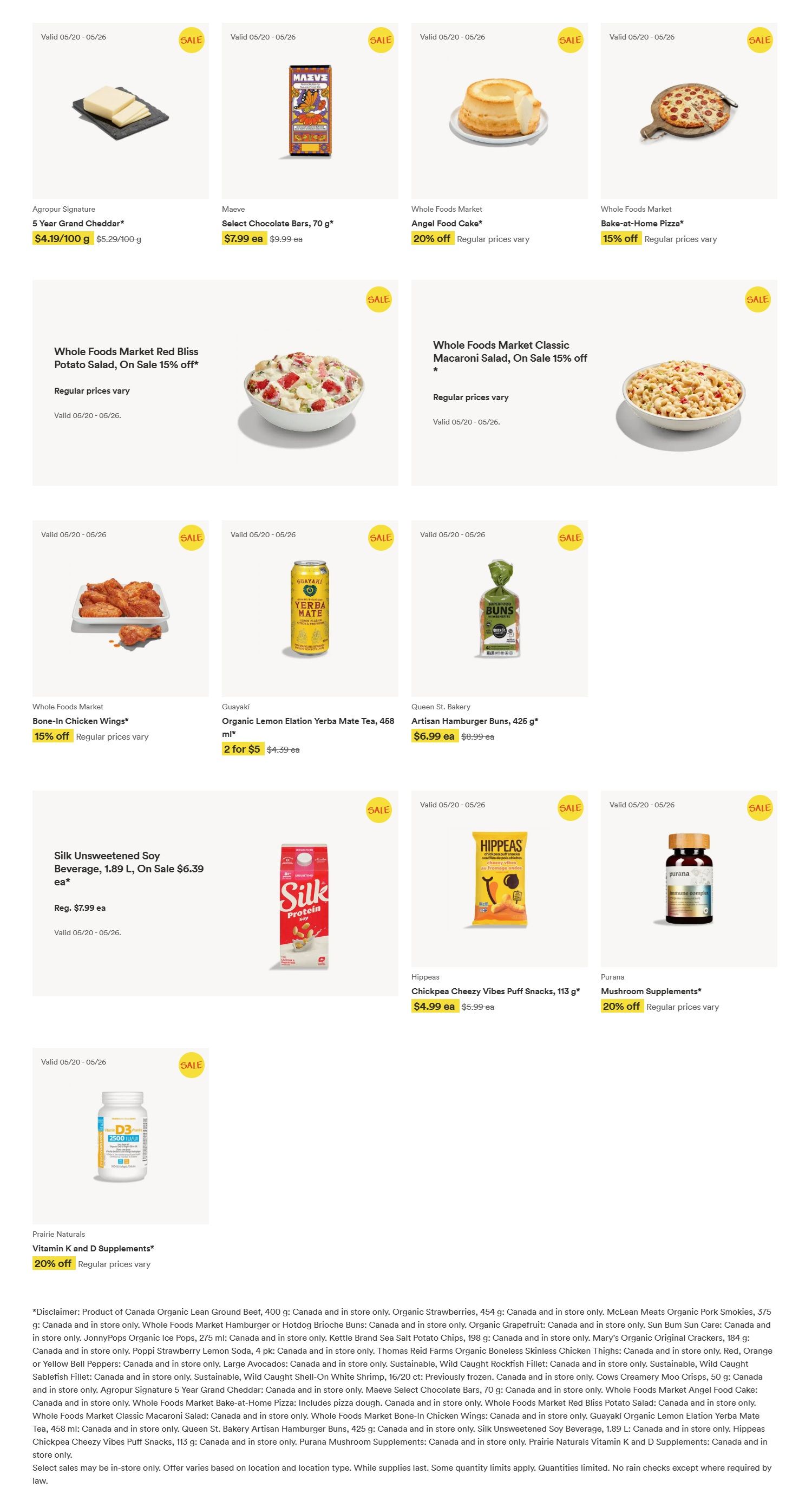Viewport: 812px width, 1501px height.
Task: Open Maeve Select Chocolate Bars card
Action: [310, 134]
